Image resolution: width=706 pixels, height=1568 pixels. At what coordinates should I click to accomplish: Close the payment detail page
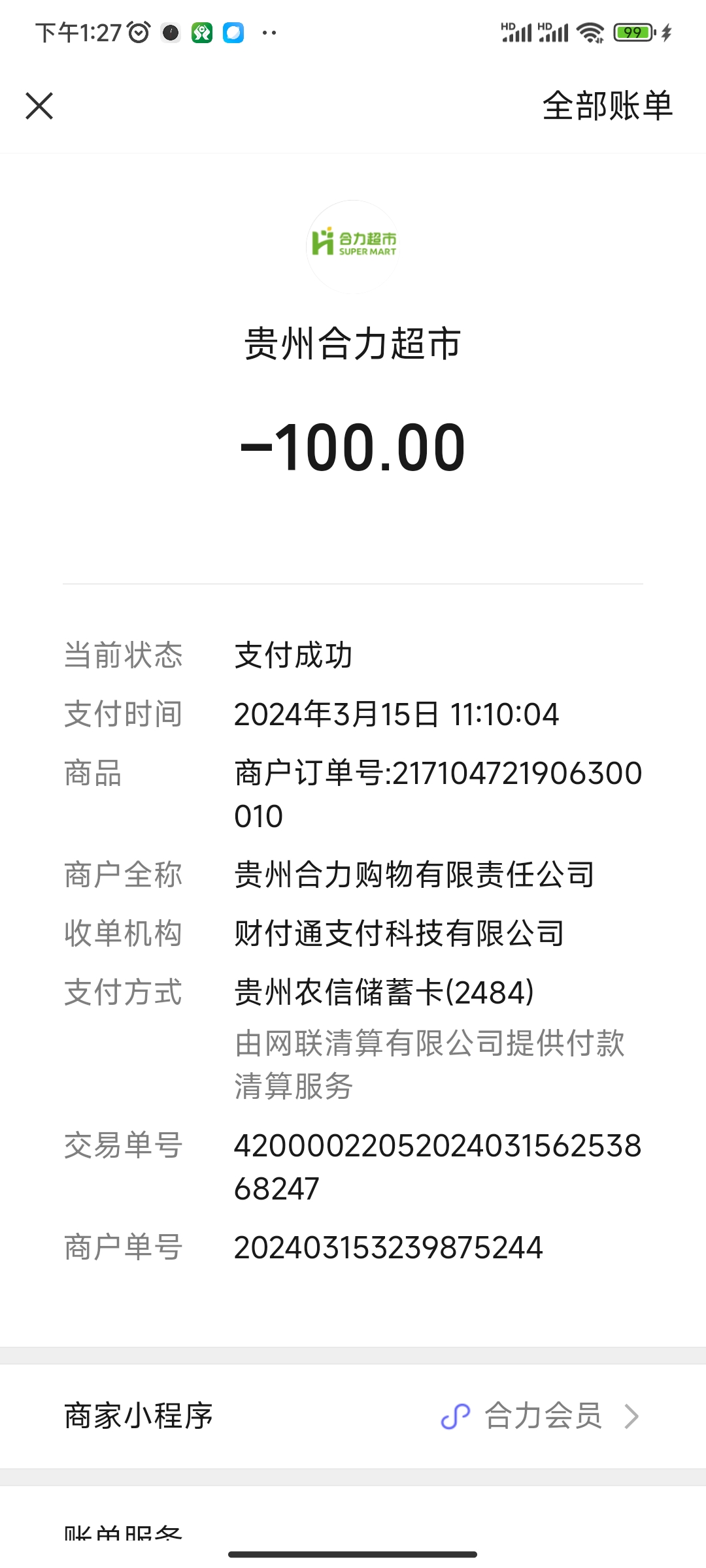click(39, 106)
